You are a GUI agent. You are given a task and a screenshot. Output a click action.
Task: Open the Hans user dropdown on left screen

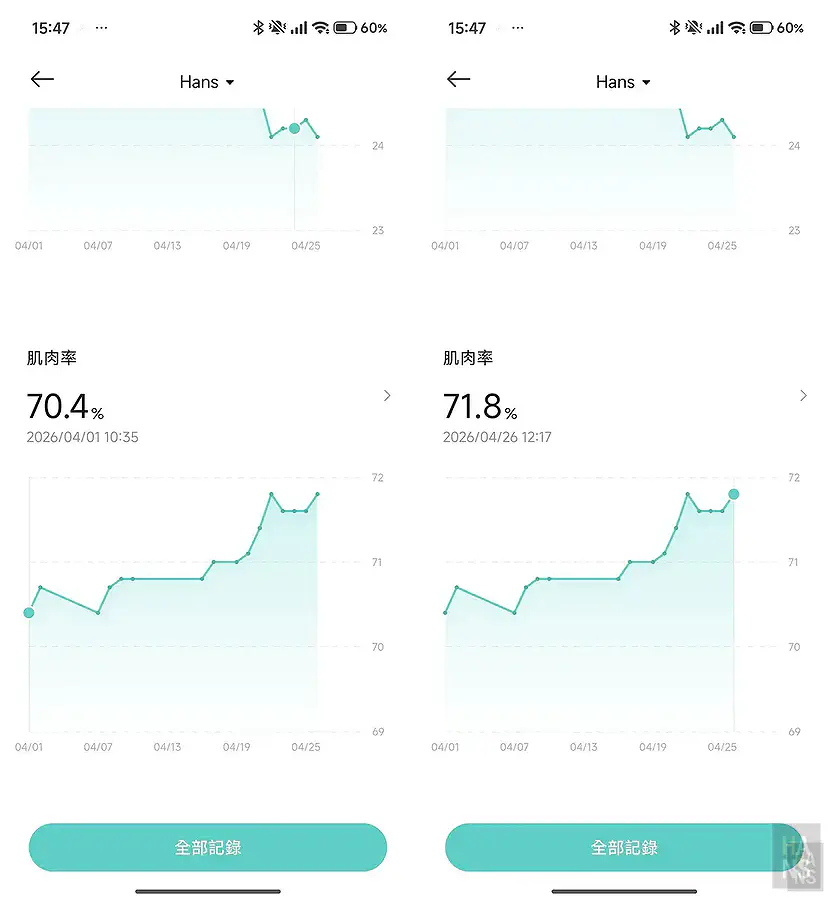coord(207,82)
